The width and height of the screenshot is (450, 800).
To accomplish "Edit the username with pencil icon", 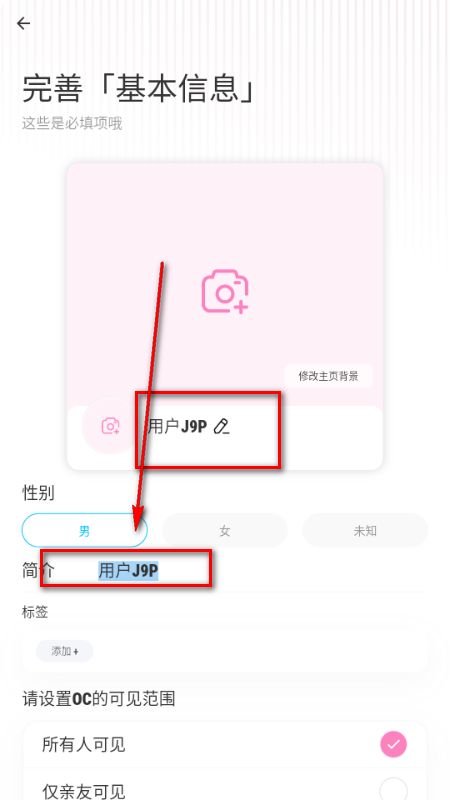I will pyautogui.click(x=221, y=427).
